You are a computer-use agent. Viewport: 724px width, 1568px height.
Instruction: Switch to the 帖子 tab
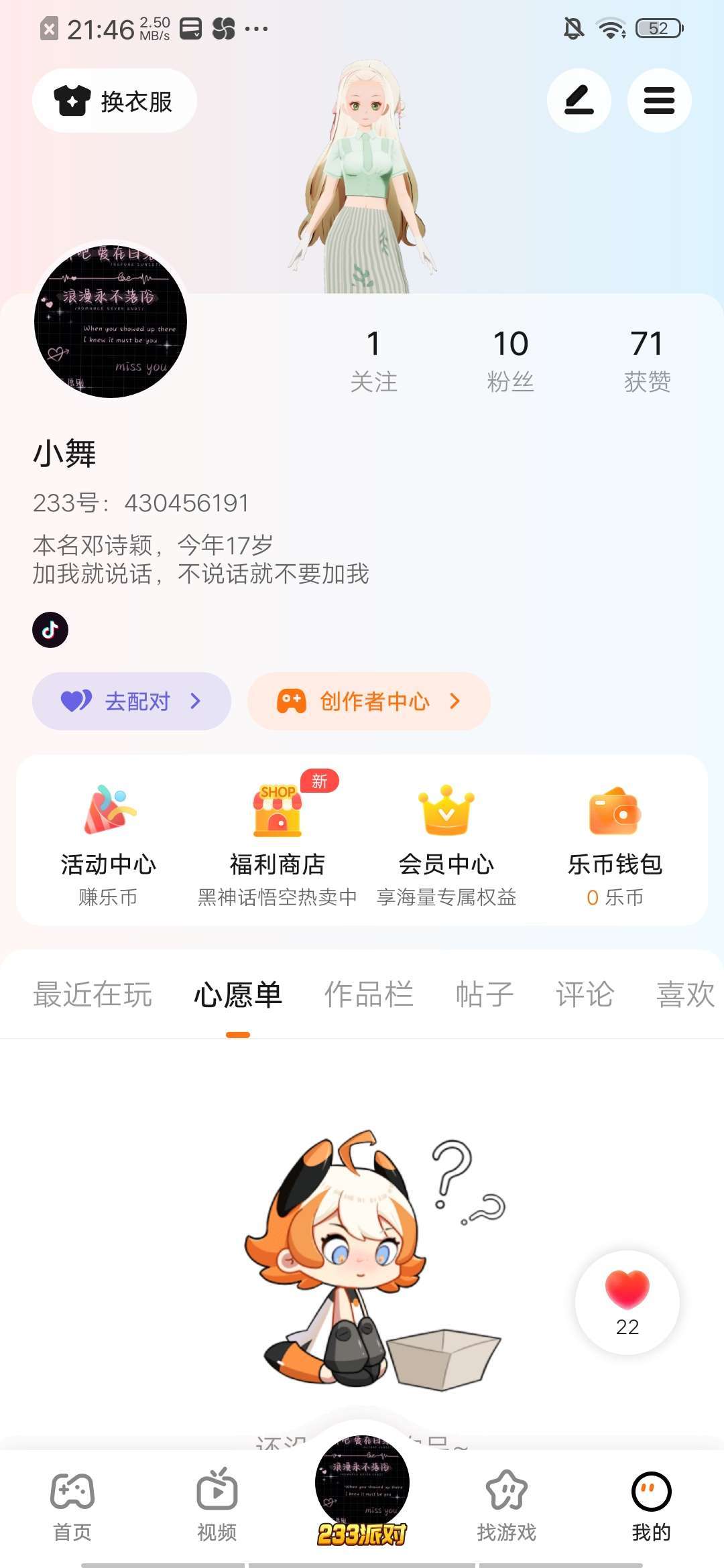(x=484, y=994)
